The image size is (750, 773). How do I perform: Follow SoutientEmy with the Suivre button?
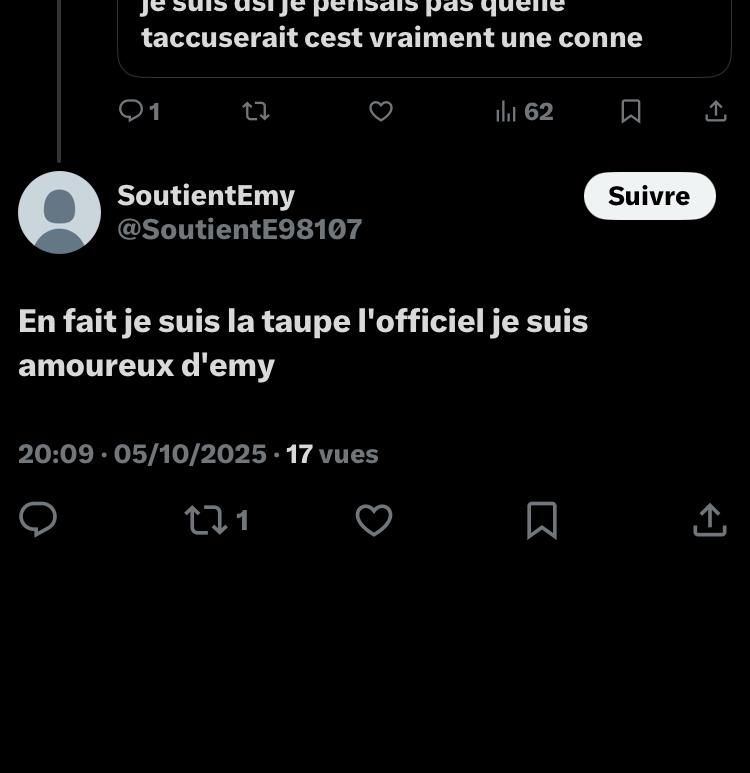[649, 196]
